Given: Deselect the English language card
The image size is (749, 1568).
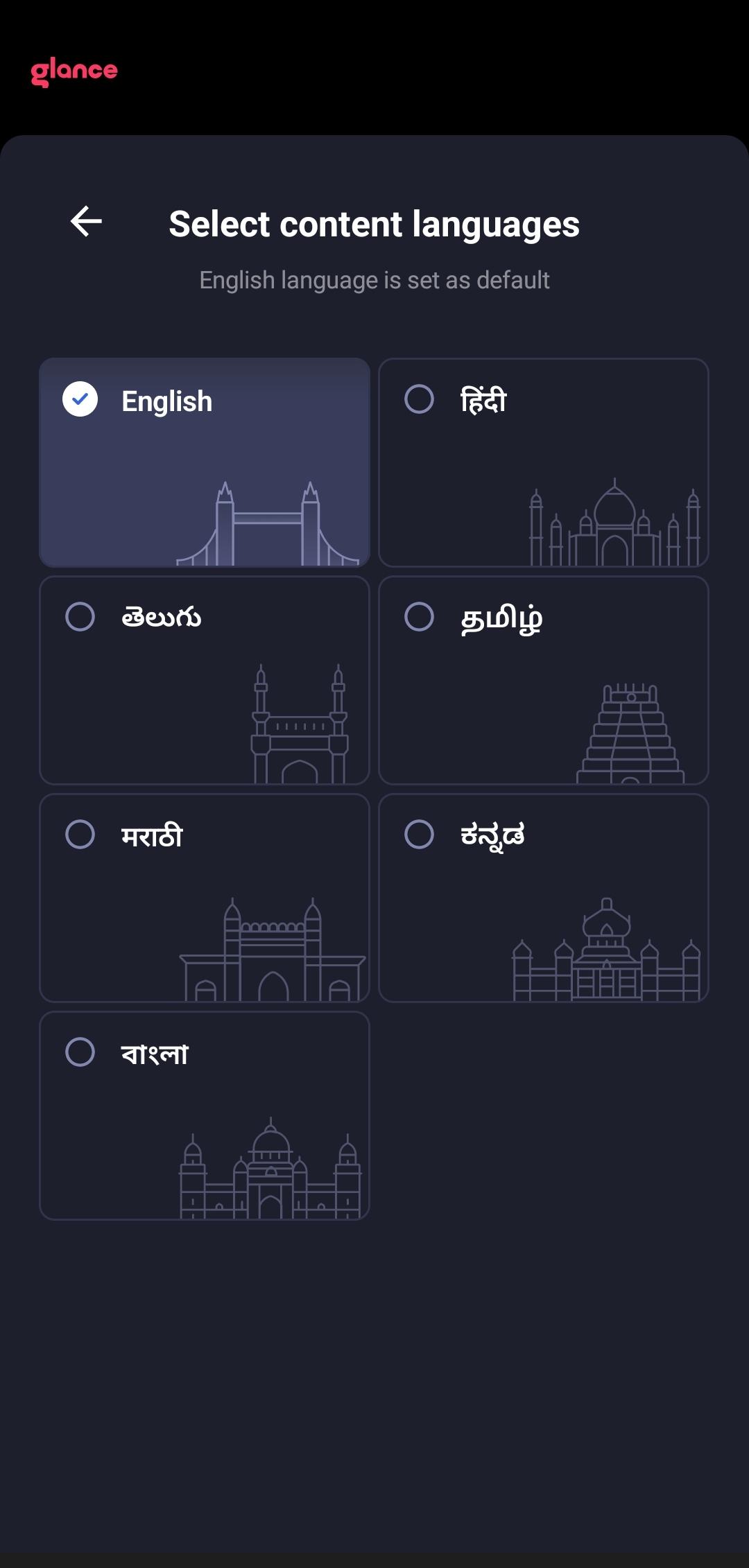Looking at the screenshot, I should [205, 462].
